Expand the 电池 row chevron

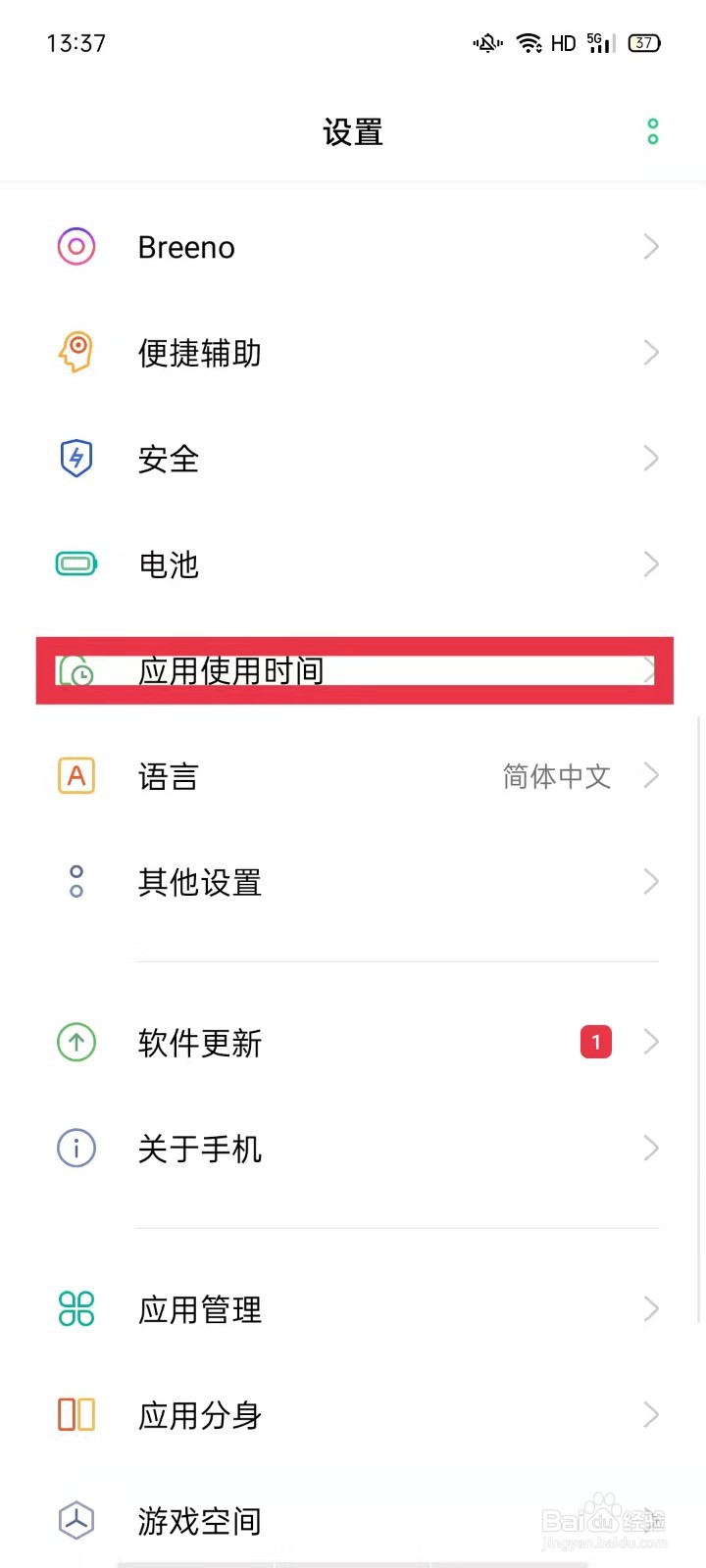(650, 563)
